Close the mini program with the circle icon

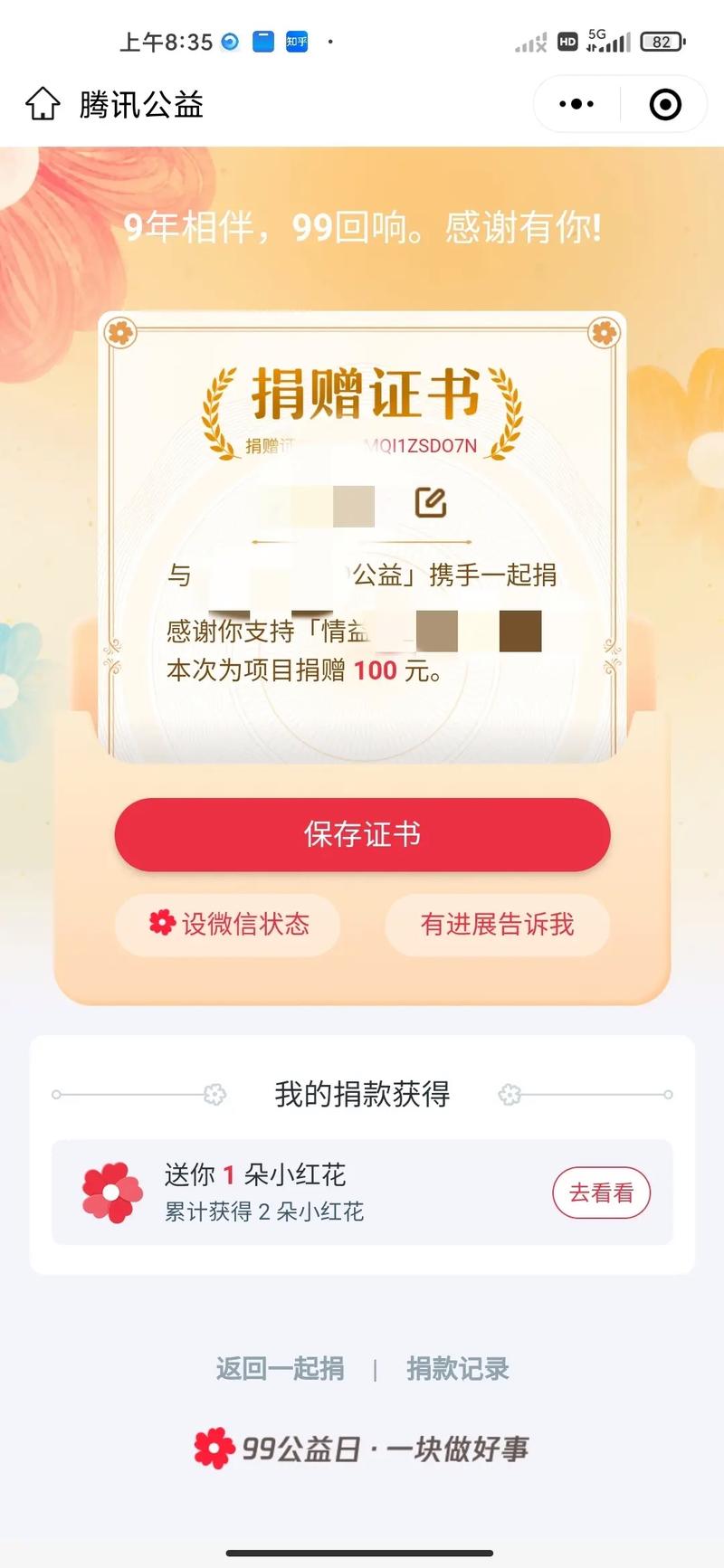tap(665, 104)
